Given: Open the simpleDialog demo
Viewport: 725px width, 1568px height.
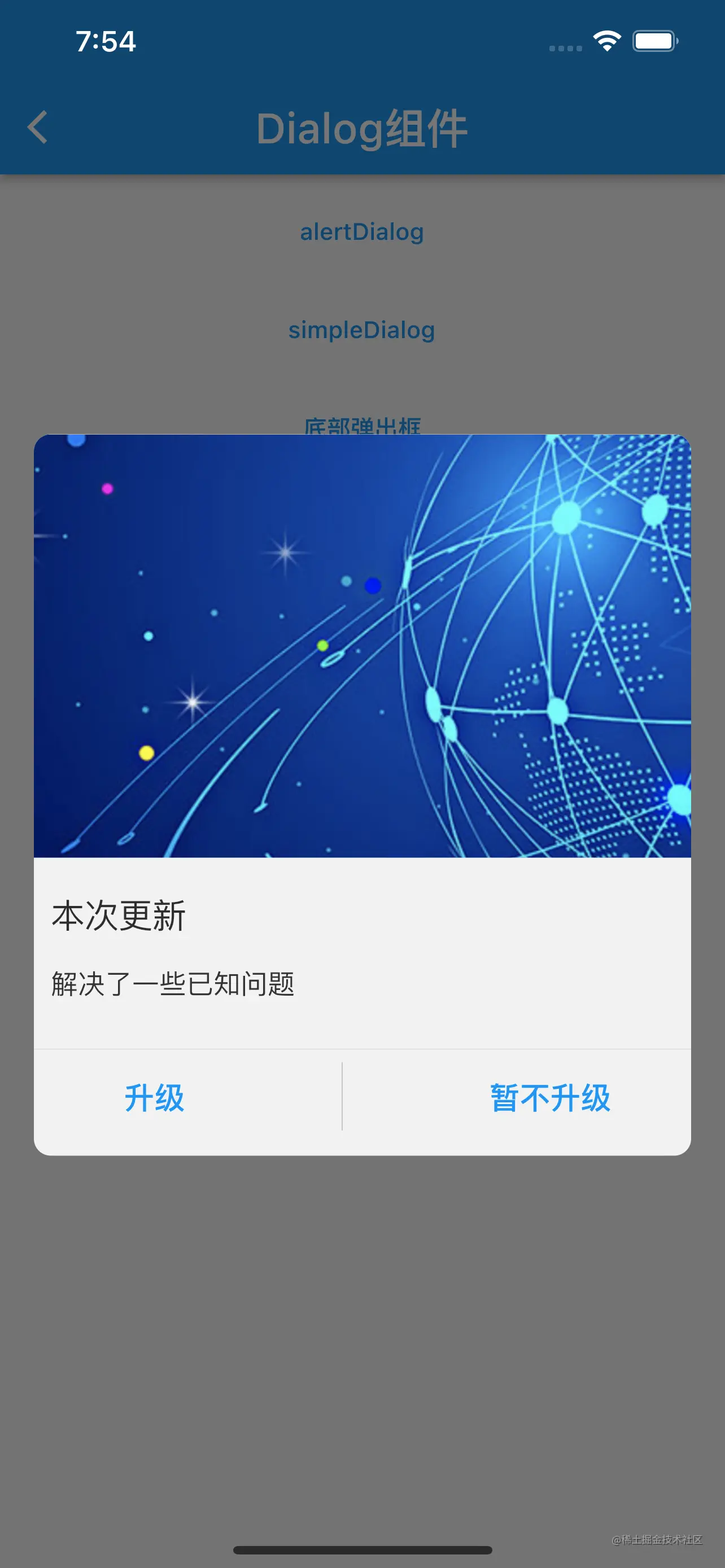Looking at the screenshot, I should click(361, 329).
